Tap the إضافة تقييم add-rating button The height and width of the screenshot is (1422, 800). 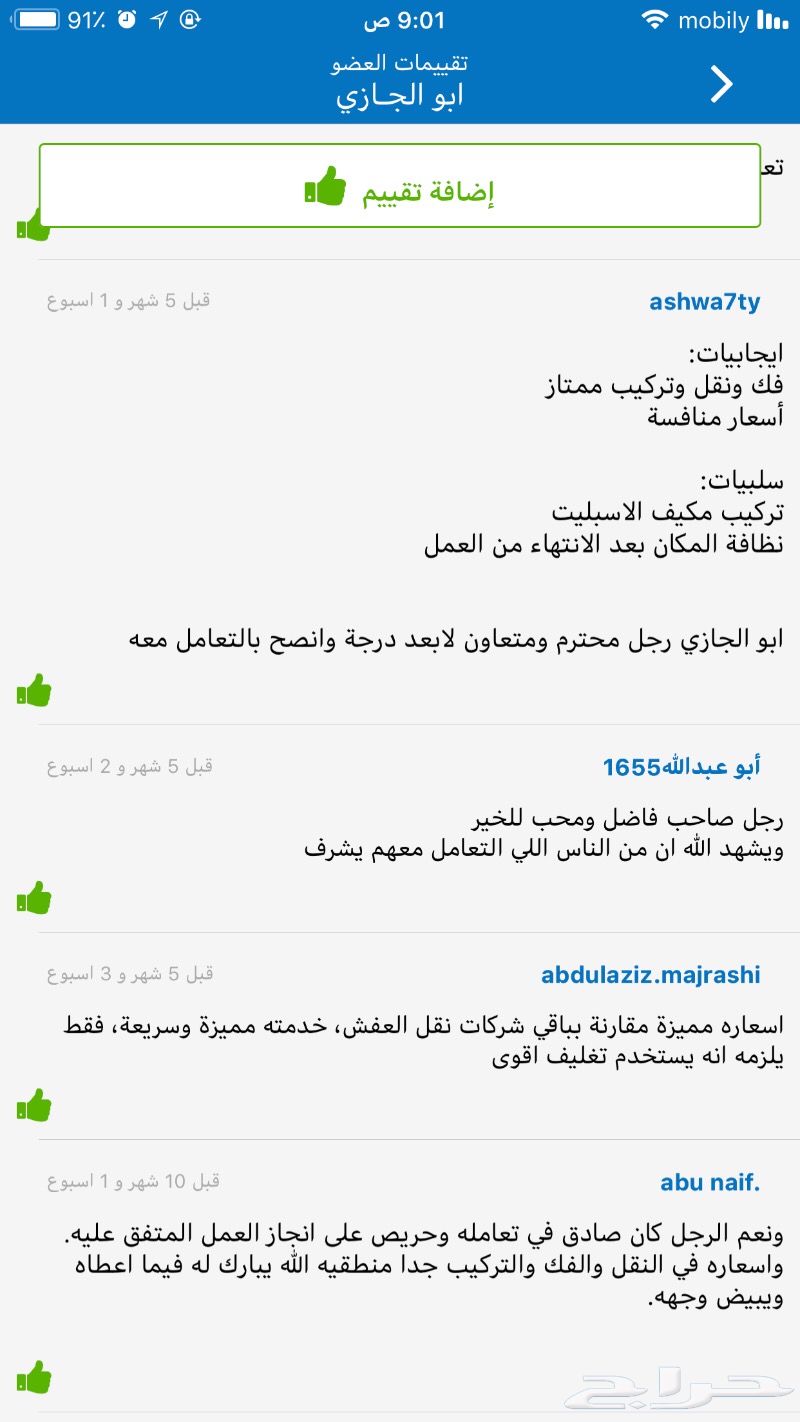coord(400,186)
